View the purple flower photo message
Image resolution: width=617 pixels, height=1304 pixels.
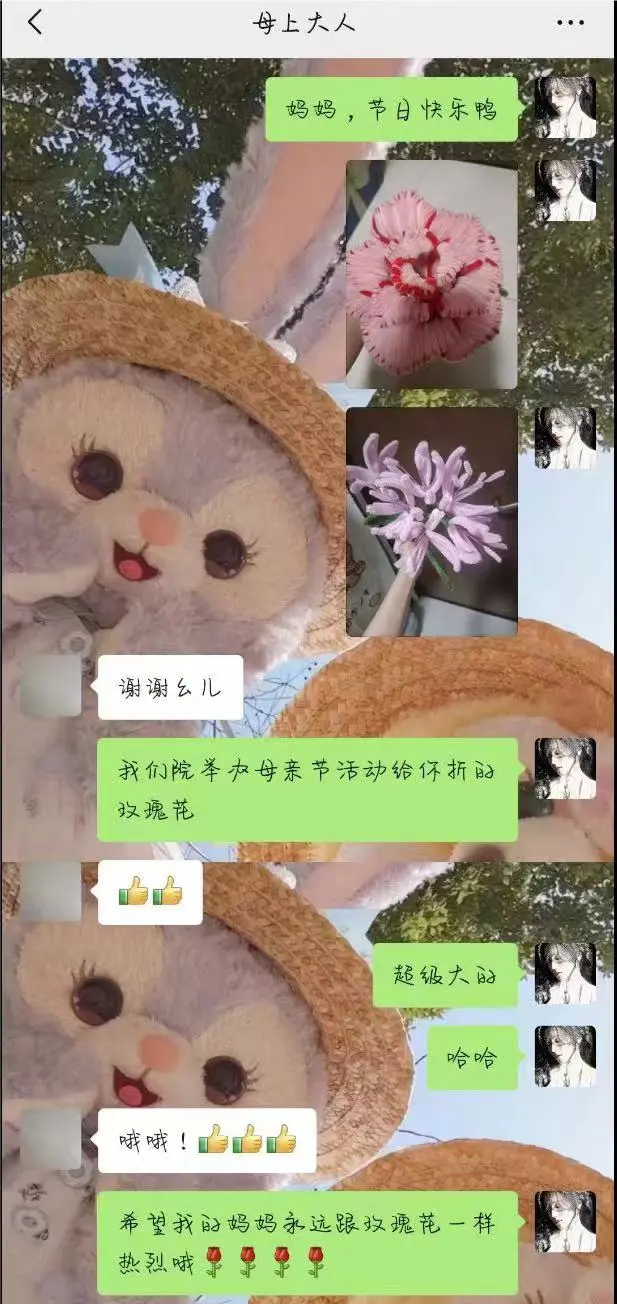[431, 521]
